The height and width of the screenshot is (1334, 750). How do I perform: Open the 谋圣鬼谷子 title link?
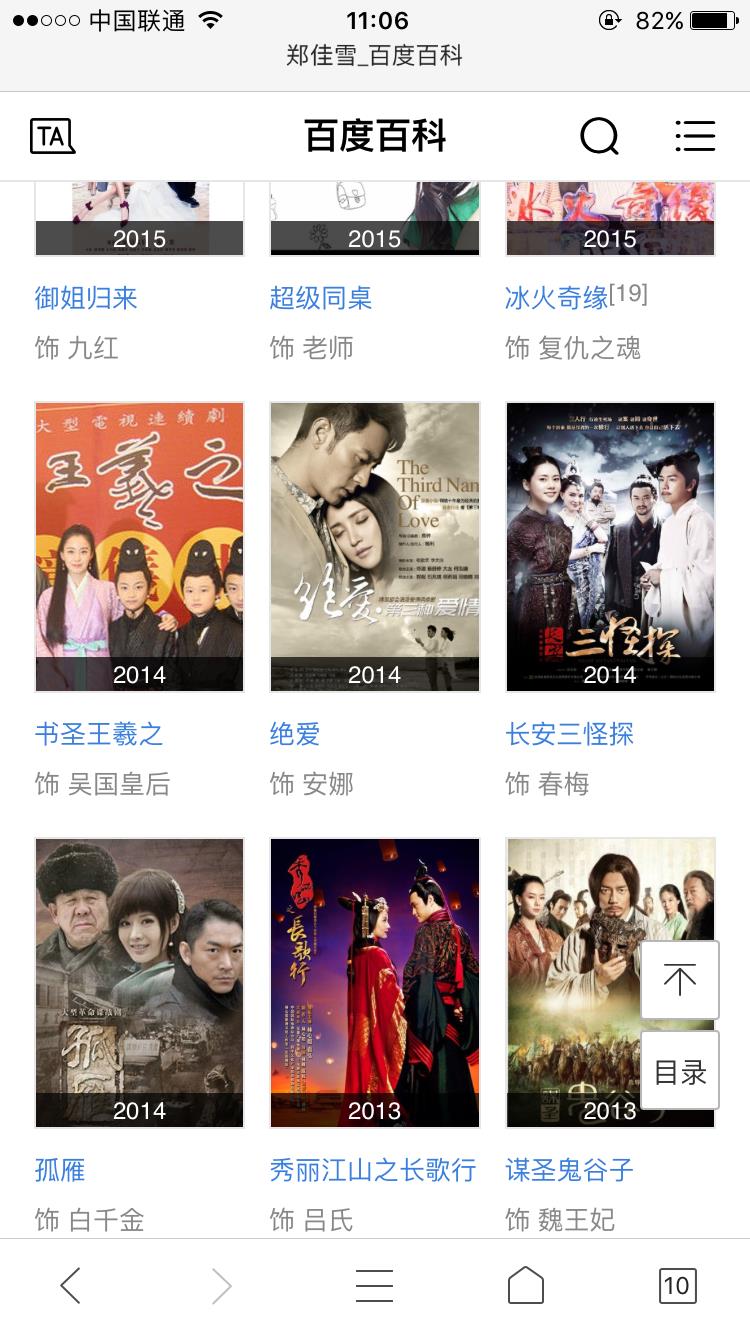[570, 1170]
